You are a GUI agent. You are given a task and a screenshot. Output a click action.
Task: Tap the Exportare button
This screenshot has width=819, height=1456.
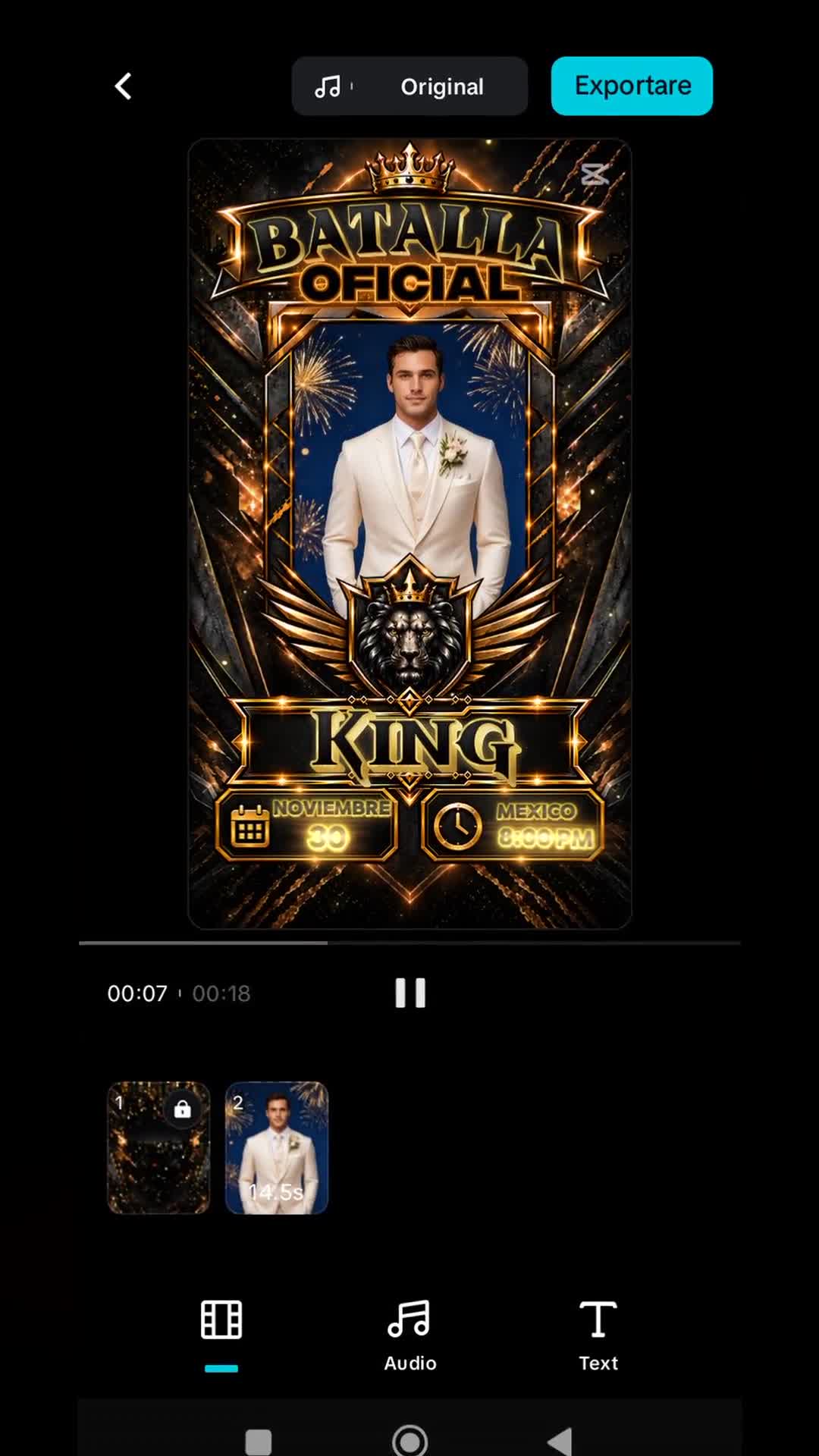[x=632, y=86]
